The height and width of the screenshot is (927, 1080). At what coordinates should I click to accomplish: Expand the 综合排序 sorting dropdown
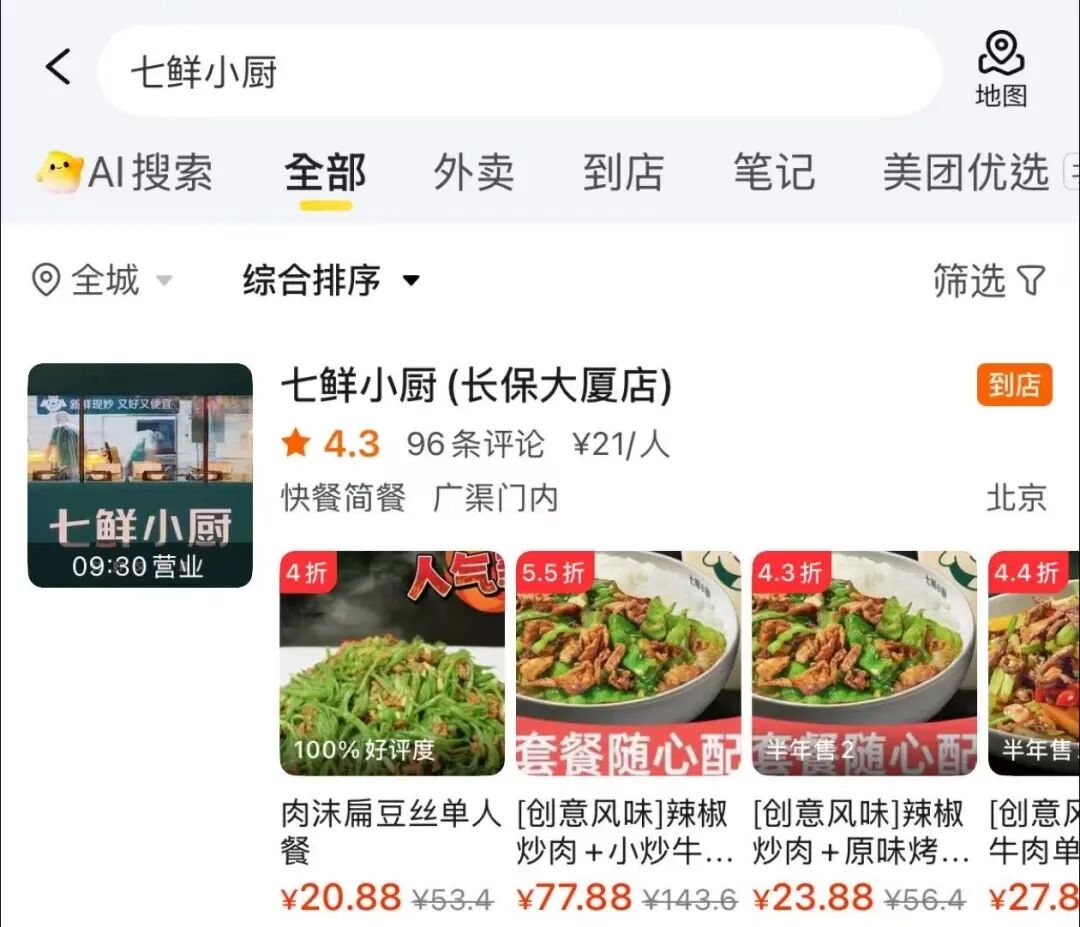331,280
